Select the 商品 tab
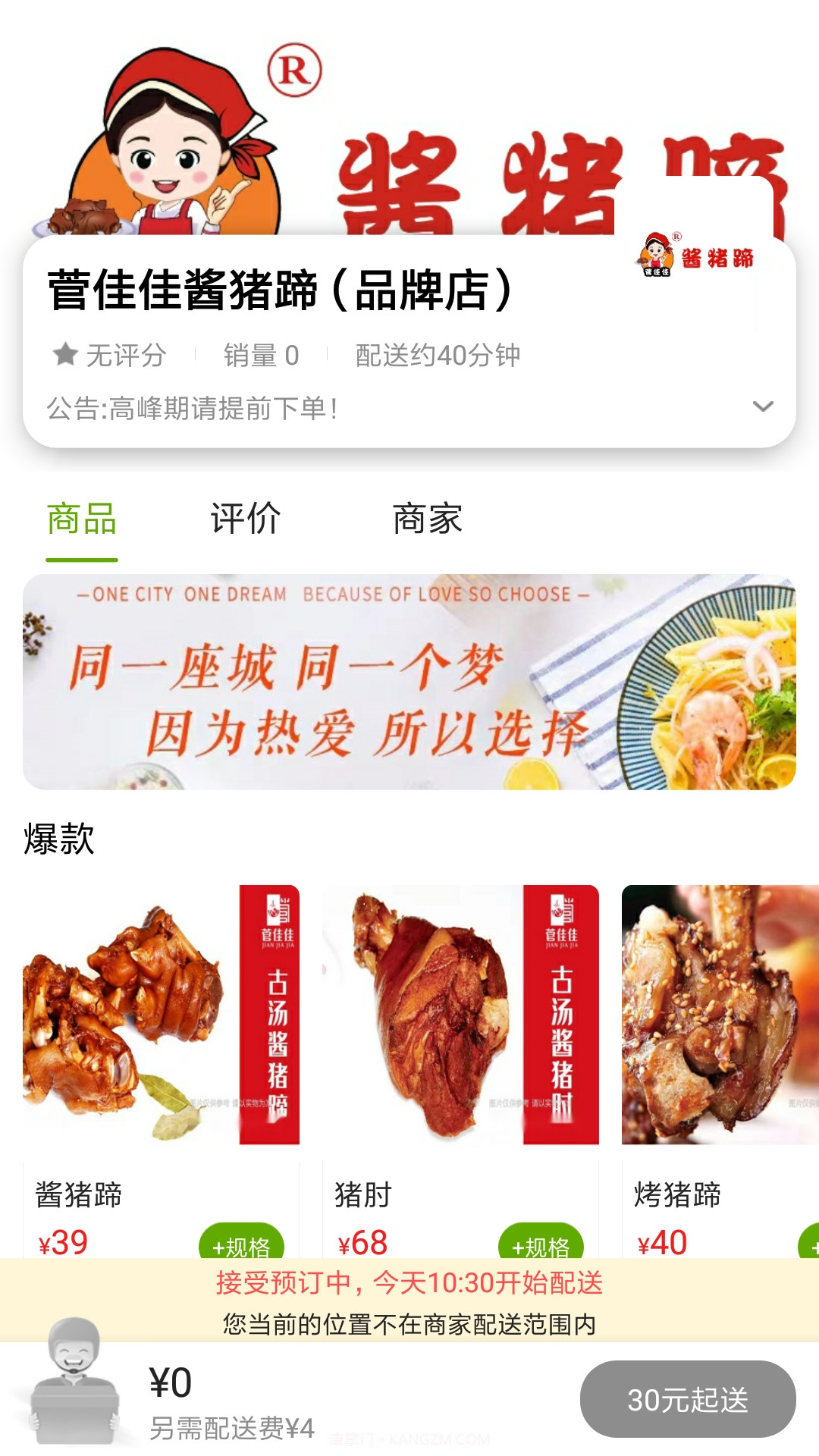 click(82, 519)
